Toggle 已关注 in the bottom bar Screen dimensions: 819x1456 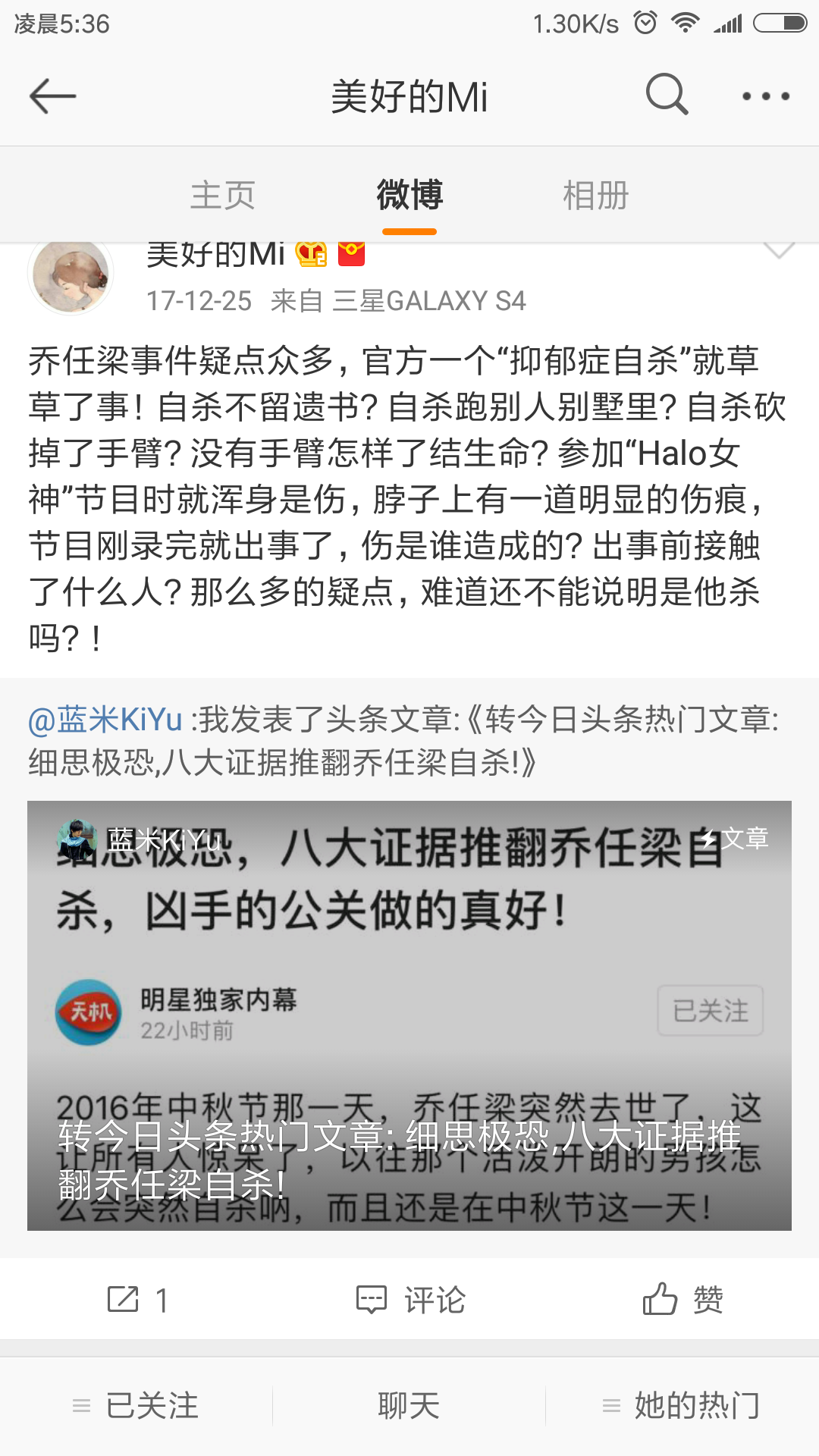point(136,1405)
